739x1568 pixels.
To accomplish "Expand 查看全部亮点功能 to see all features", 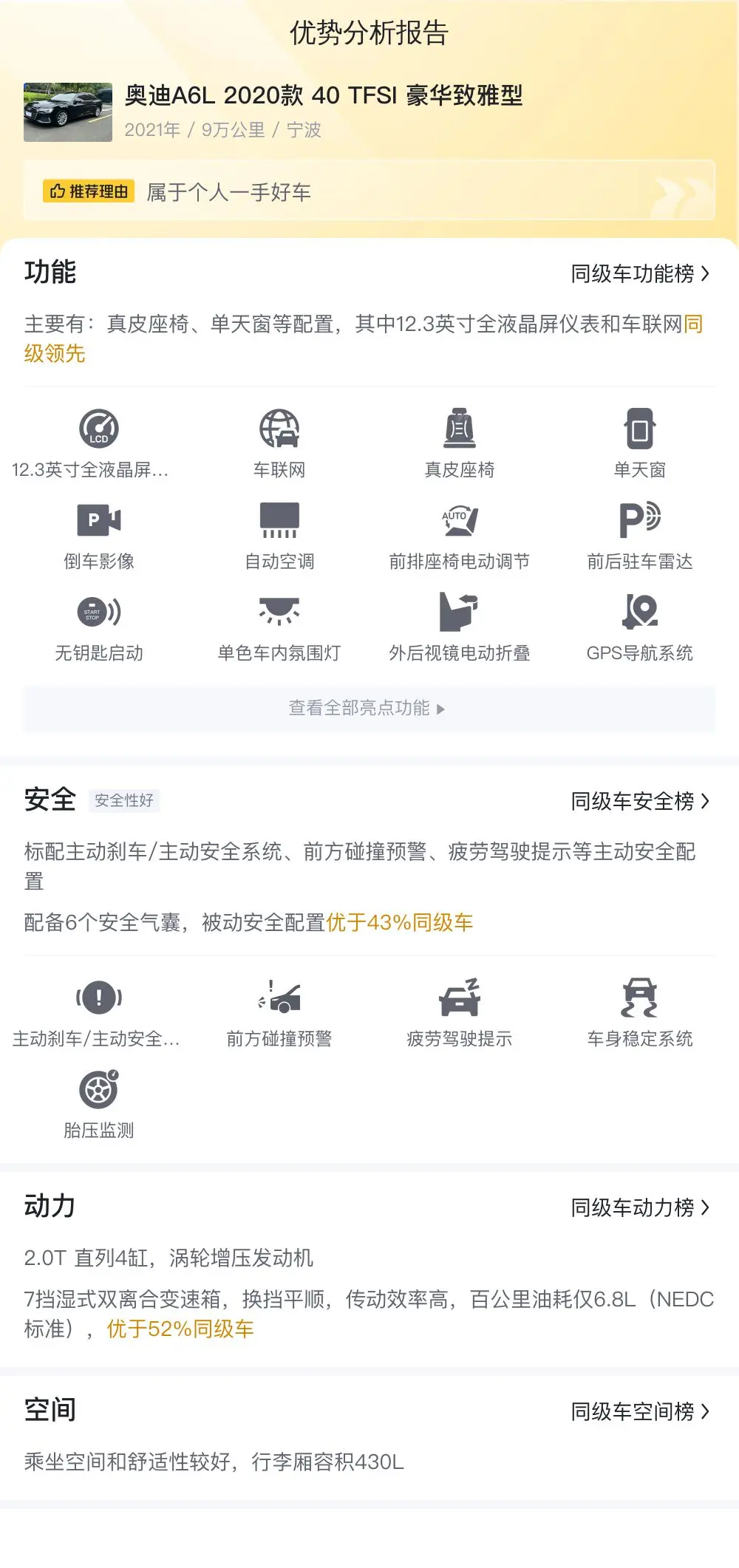I will click(369, 709).
